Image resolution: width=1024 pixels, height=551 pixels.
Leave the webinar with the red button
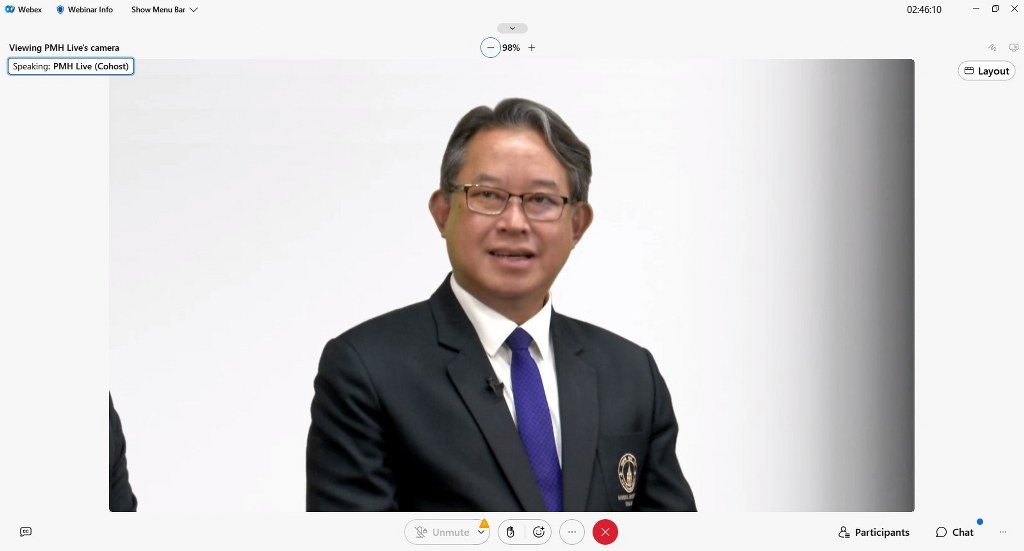tap(605, 532)
